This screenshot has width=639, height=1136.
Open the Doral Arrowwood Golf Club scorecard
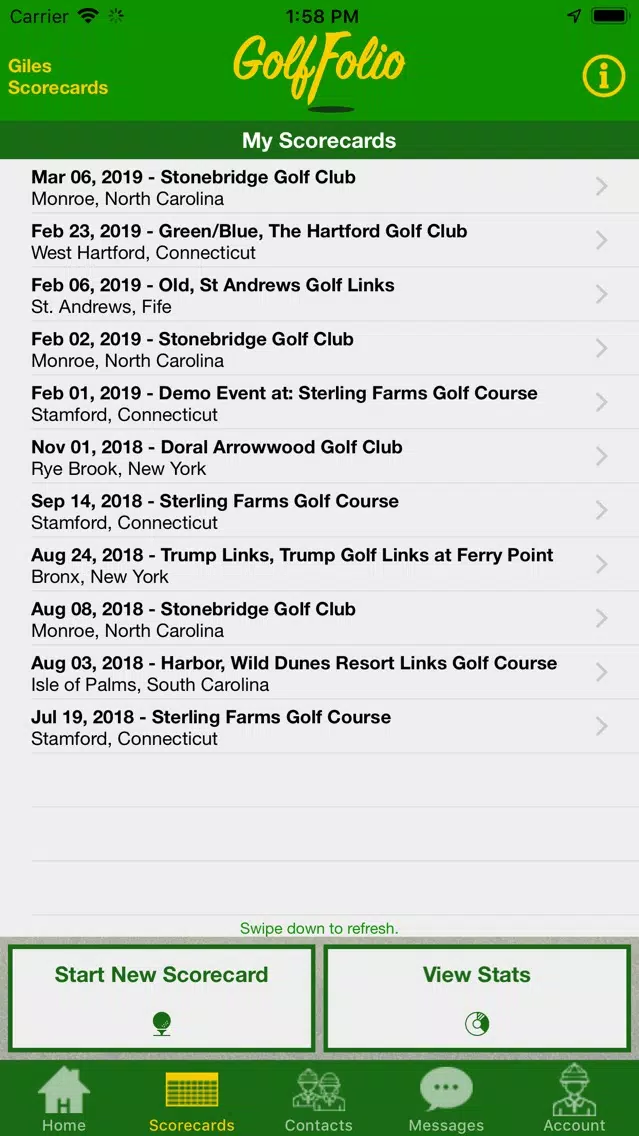click(320, 457)
